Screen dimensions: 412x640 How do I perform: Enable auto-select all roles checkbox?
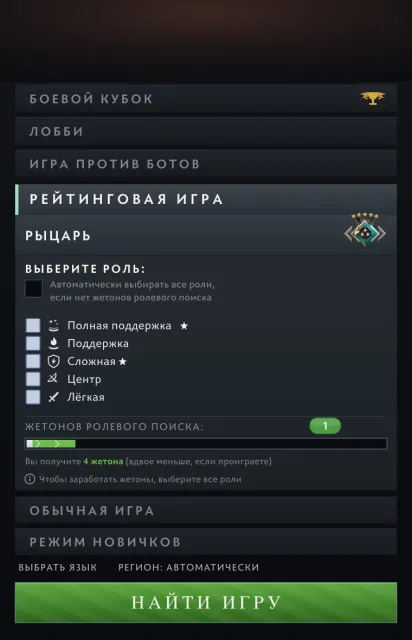coord(33,289)
